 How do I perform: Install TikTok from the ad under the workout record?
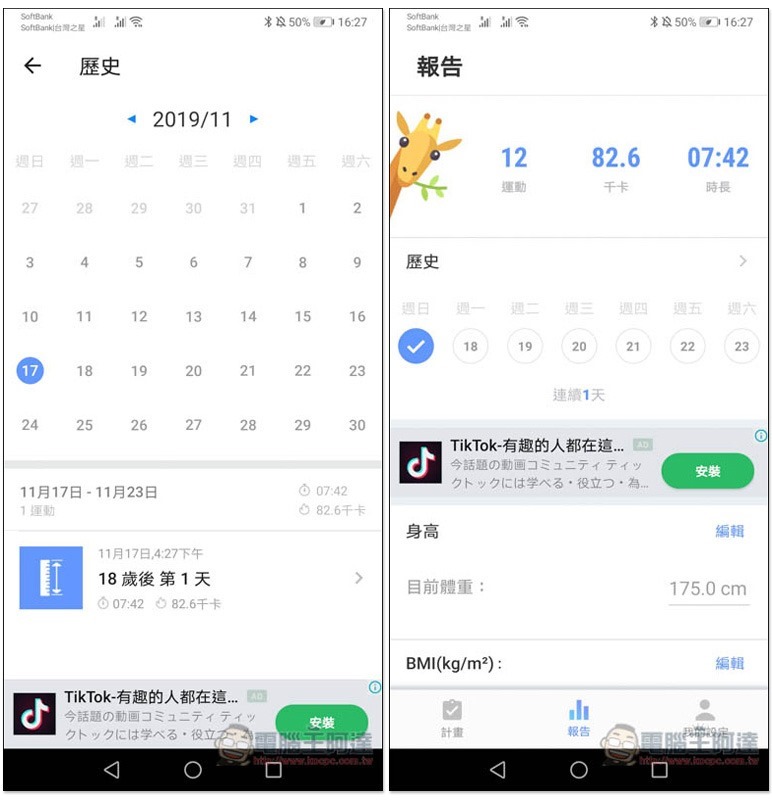pyautogui.click(x=321, y=722)
